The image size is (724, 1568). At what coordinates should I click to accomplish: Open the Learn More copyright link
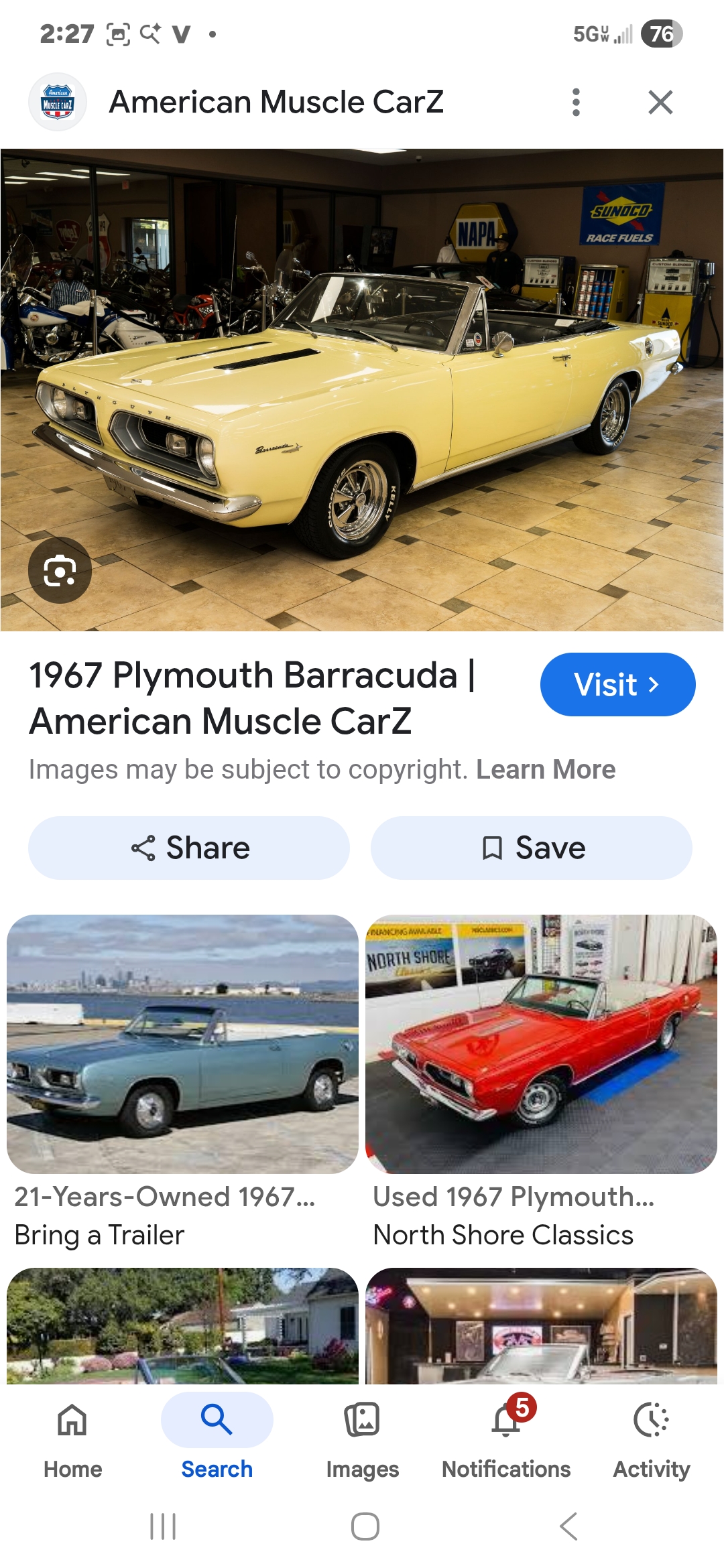546,769
